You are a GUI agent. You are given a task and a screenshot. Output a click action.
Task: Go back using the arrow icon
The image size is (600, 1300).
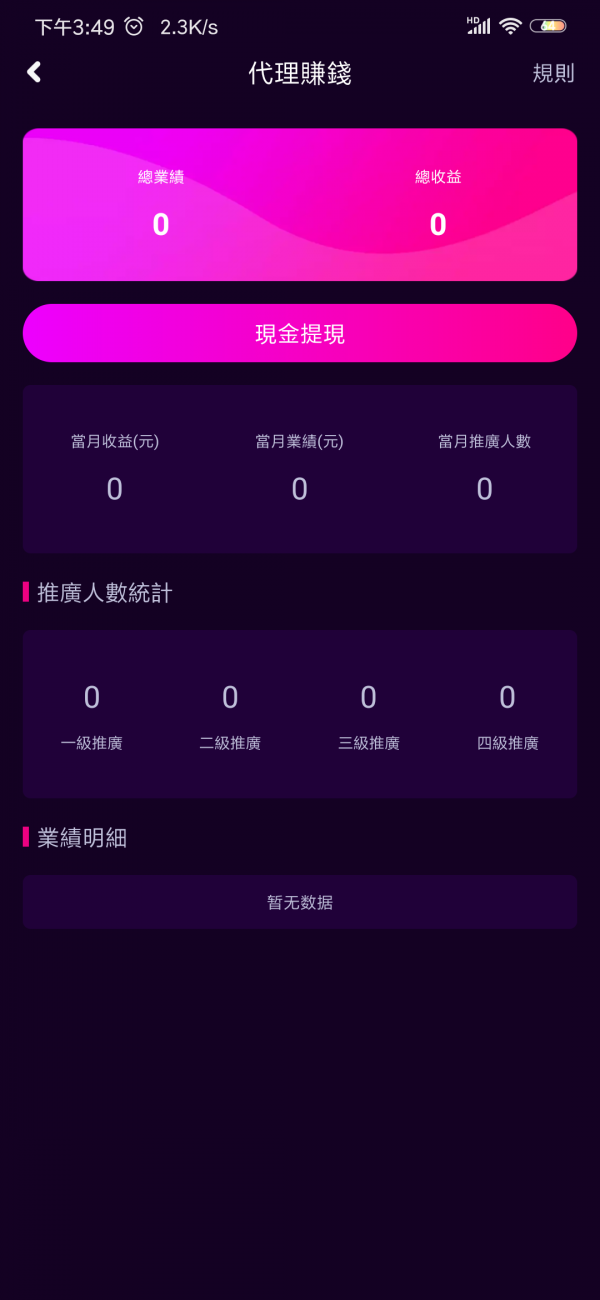point(34,72)
